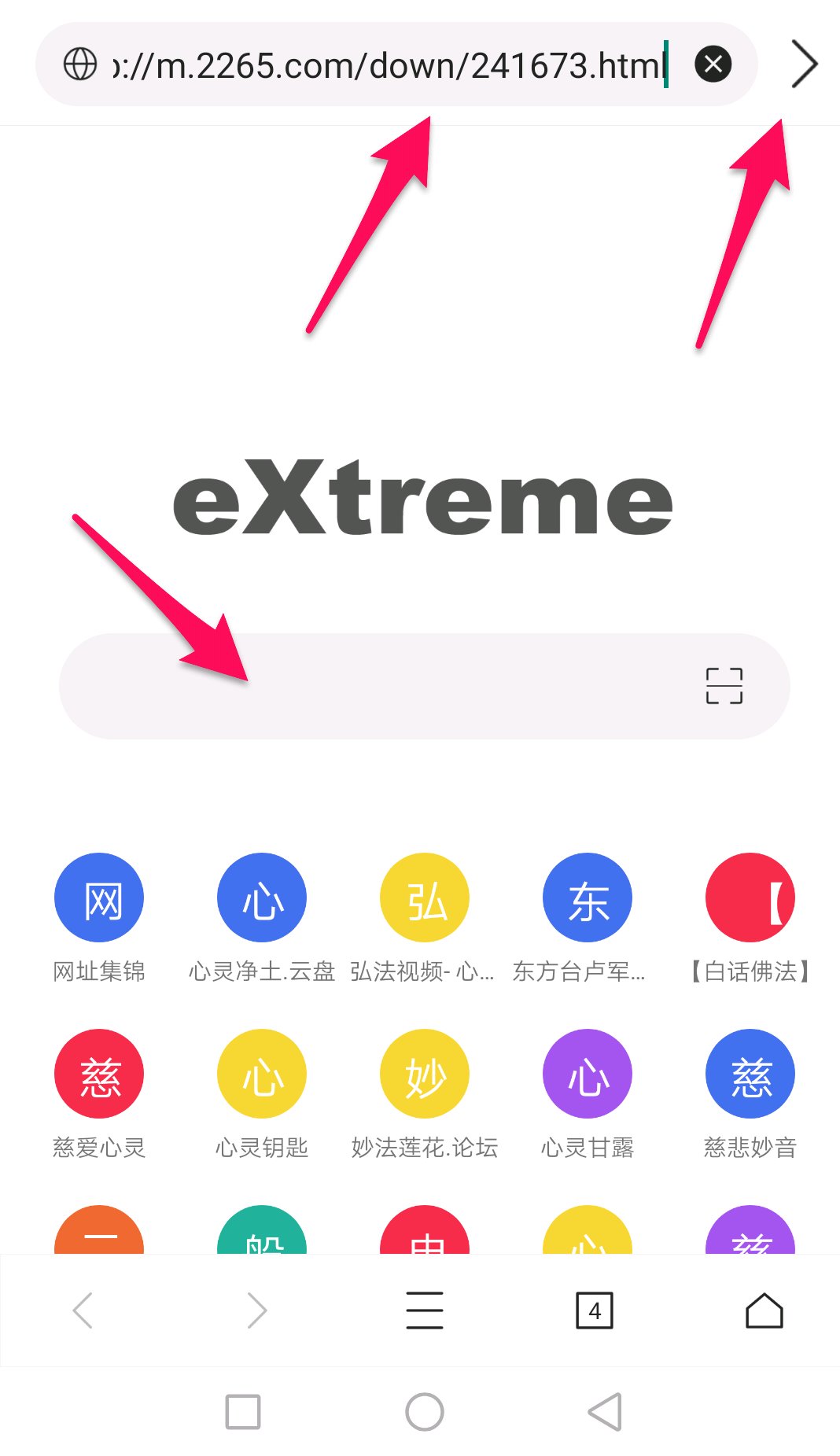Image resolution: width=840 pixels, height=1456 pixels.
Task: Clear the address bar text
Action: tap(713, 65)
